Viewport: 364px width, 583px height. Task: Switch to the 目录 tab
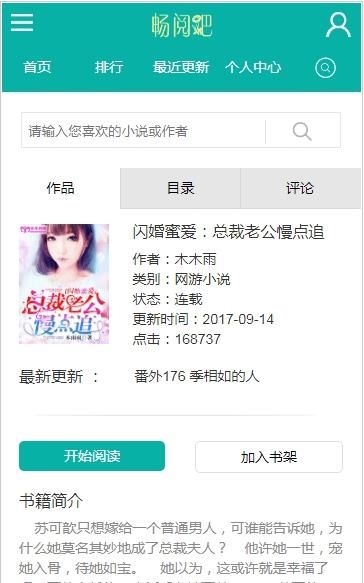[x=180, y=188]
